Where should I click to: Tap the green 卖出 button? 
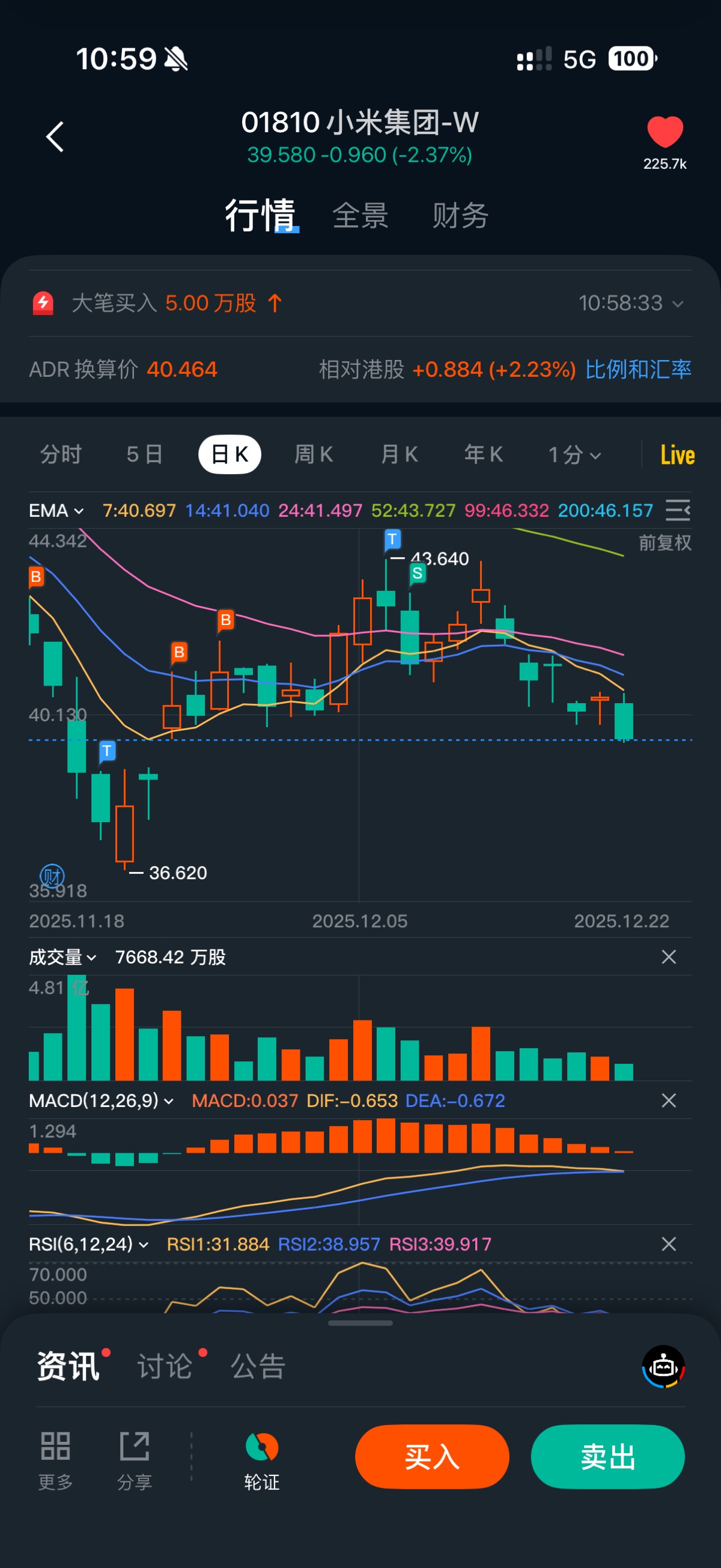[607, 1457]
